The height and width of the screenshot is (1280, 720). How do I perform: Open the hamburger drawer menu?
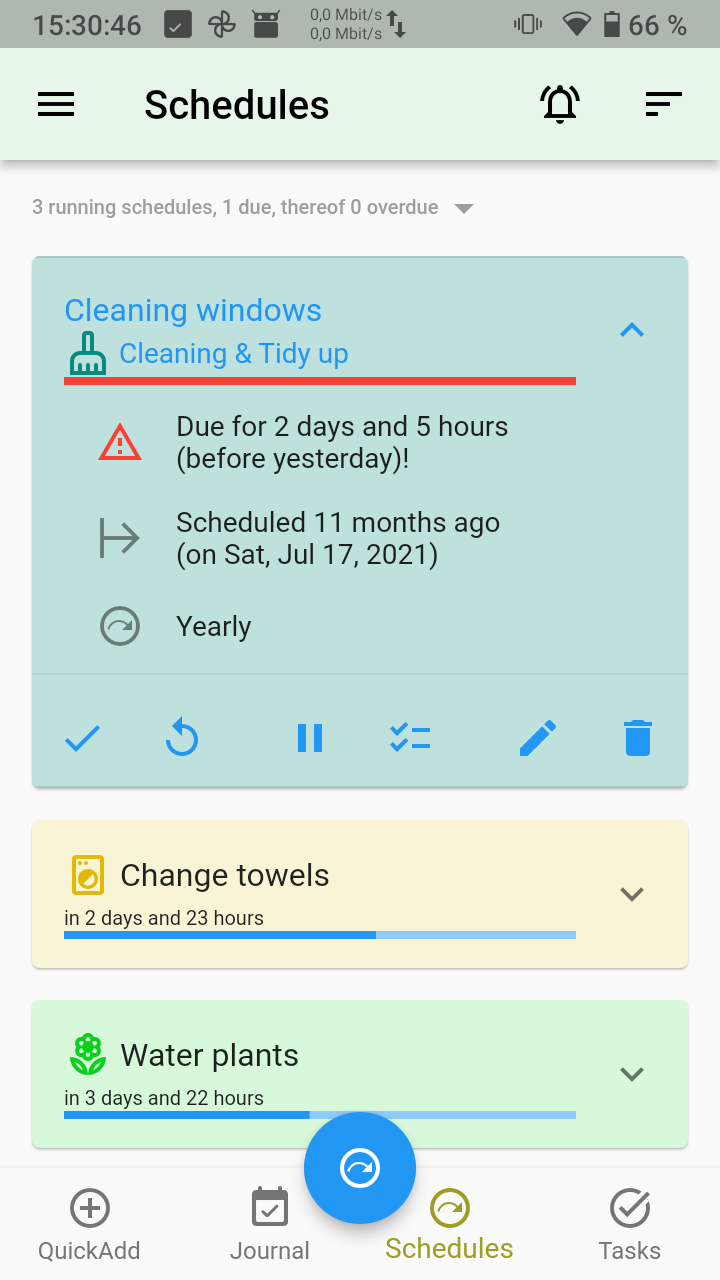coord(56,104)
